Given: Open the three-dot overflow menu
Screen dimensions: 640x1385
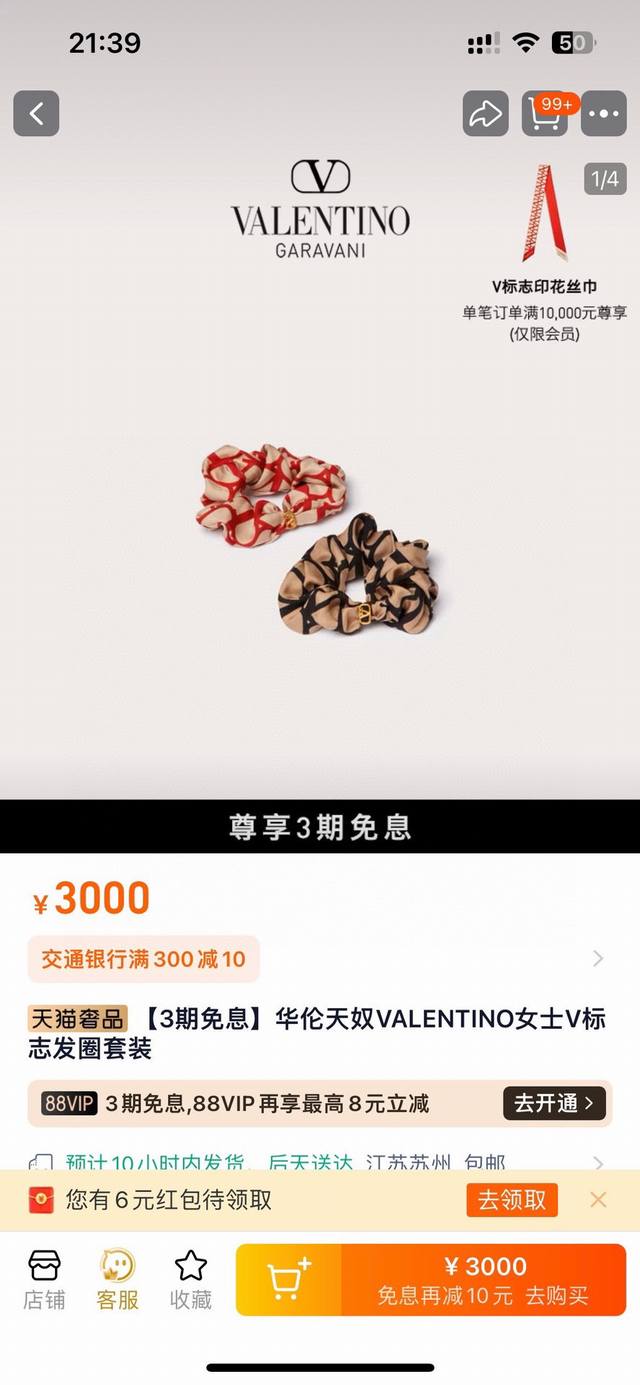Looking at the screenshot, I should (604, 114).
